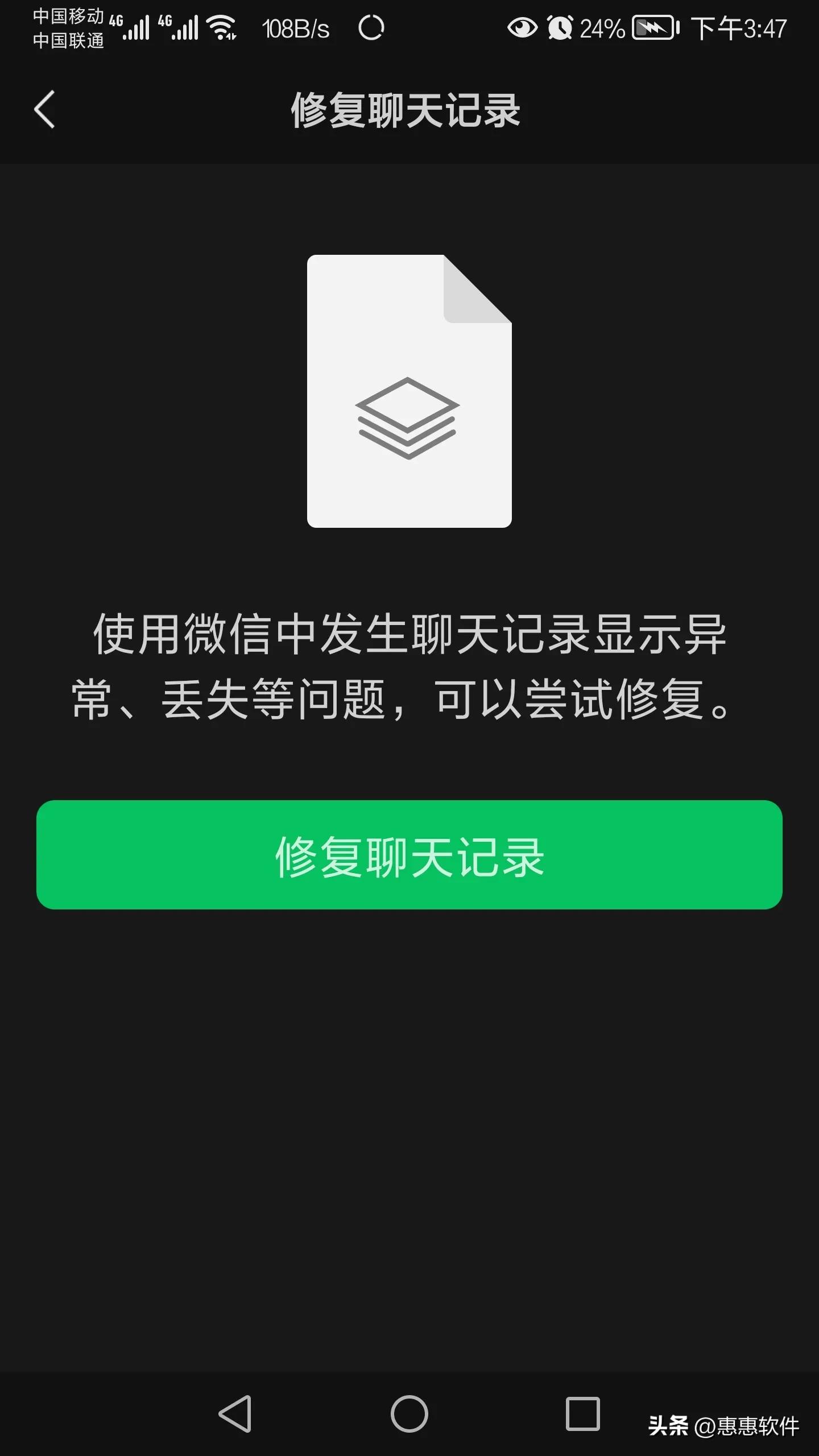Tap the green 修复聊天记录 button
Screen dimensions: 819x1456
click(409, 855)
